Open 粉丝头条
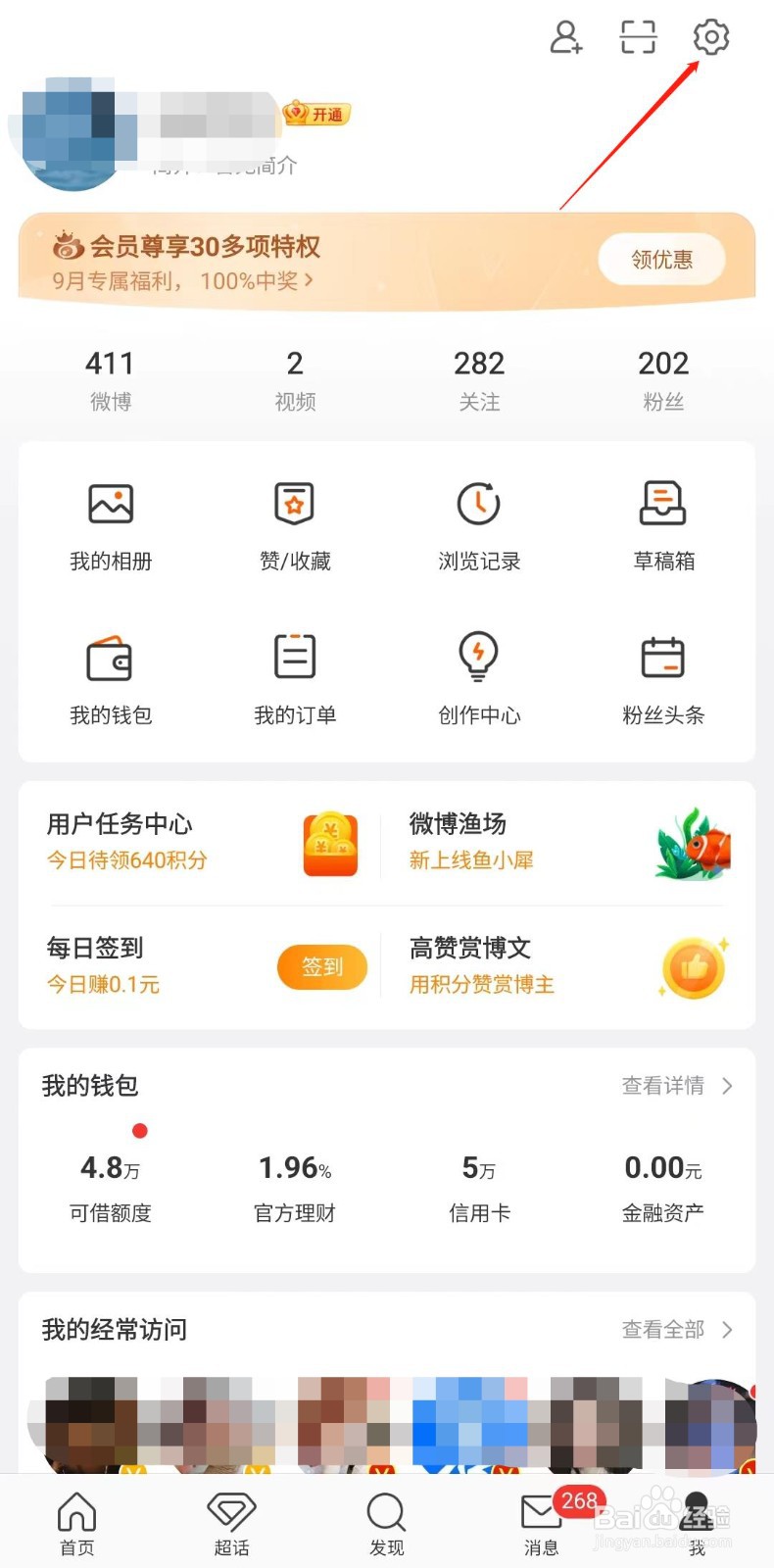Image resolution: width=774 pixels, height=1568 pixels. (663, 680)
